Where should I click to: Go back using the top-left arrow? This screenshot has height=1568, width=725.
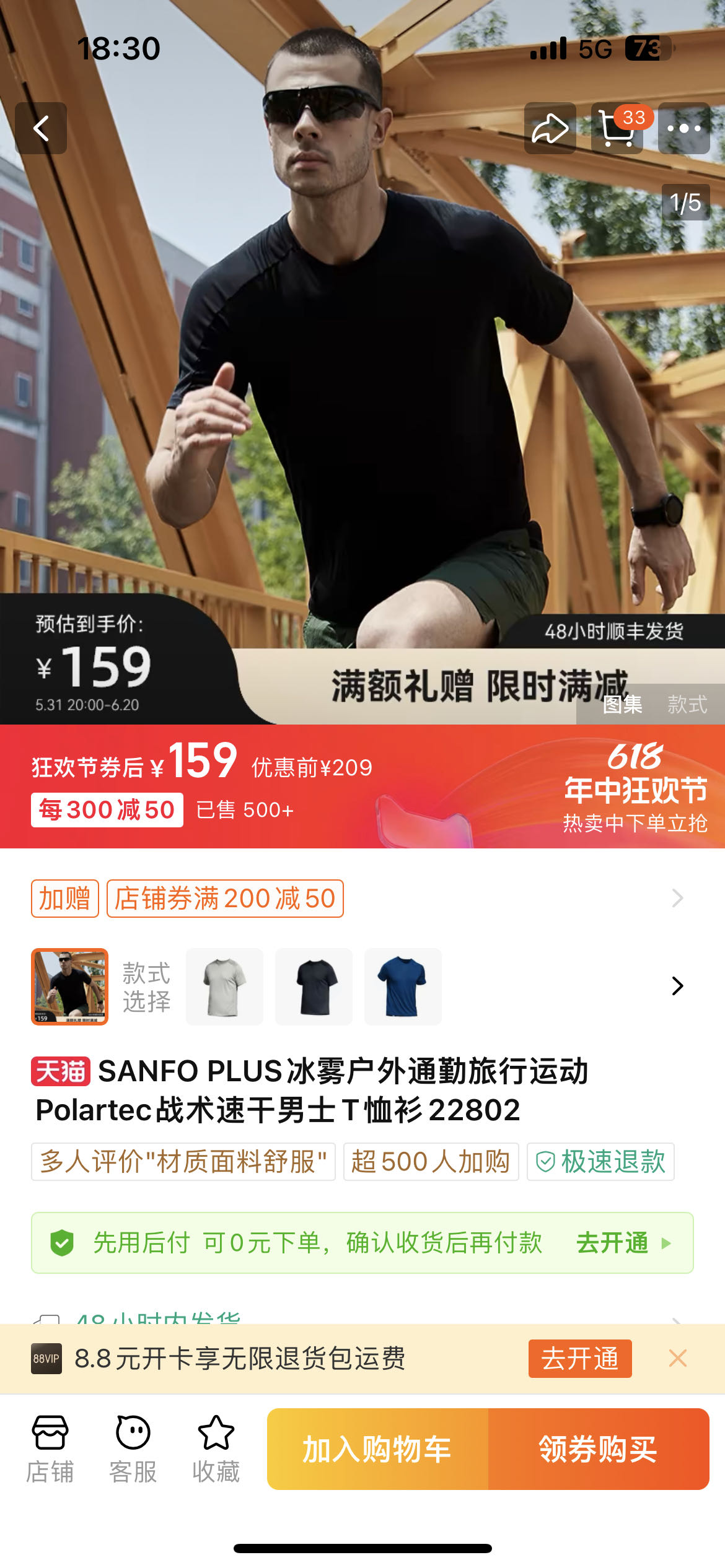(41, 128)
